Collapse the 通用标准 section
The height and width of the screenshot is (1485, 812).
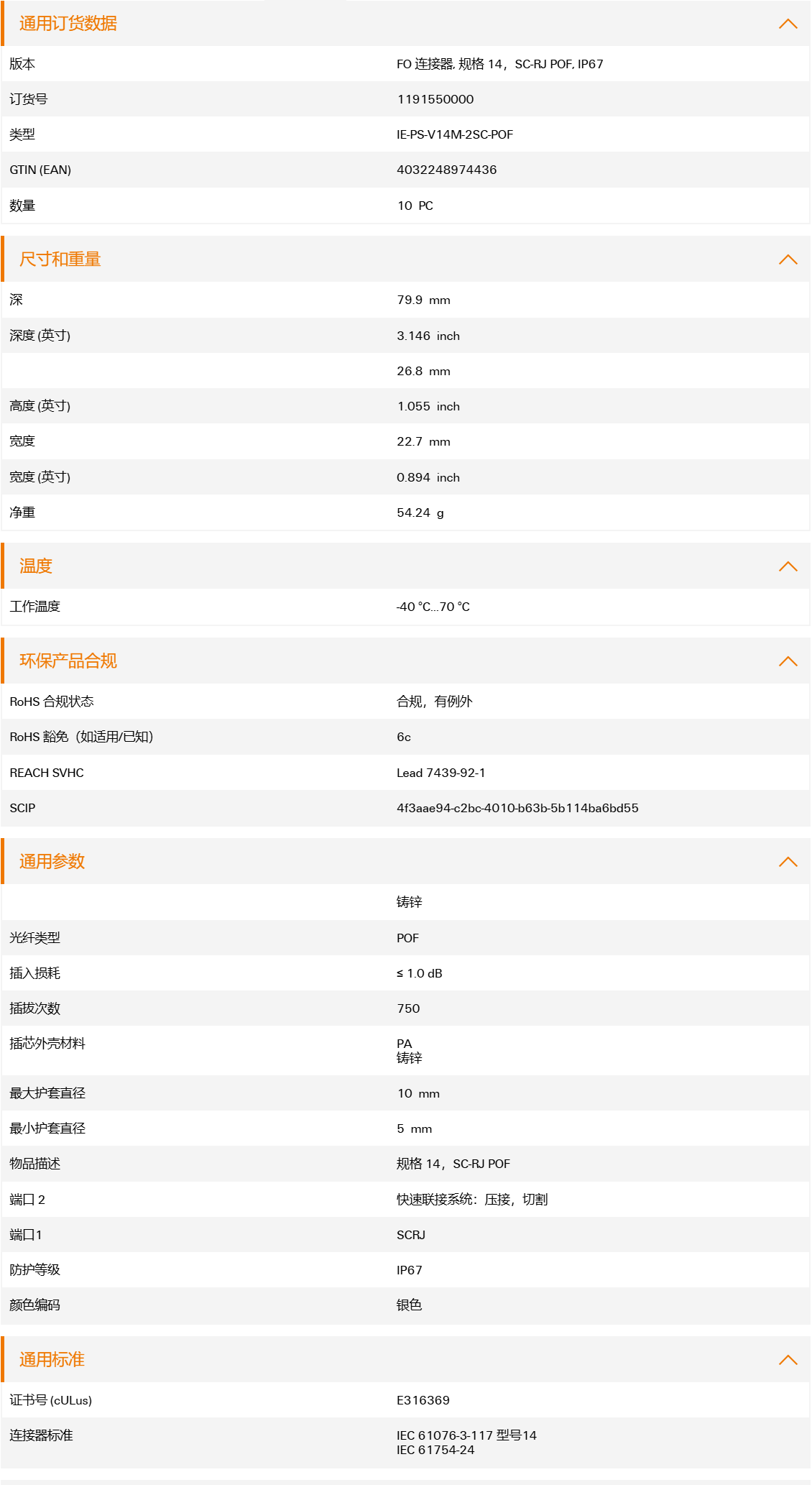point(788,1359)
